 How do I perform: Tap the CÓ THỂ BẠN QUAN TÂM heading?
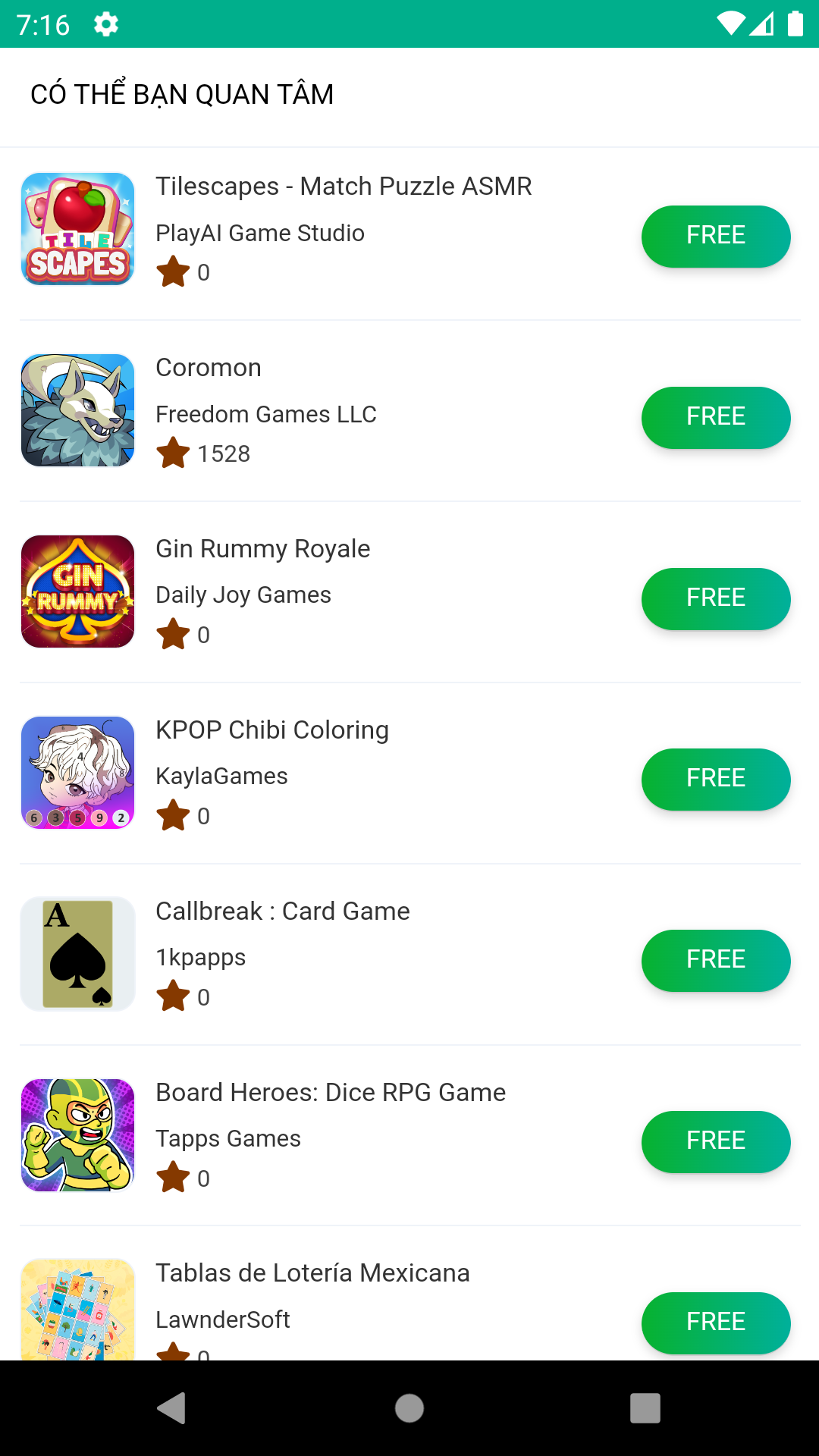click(182, 93)
